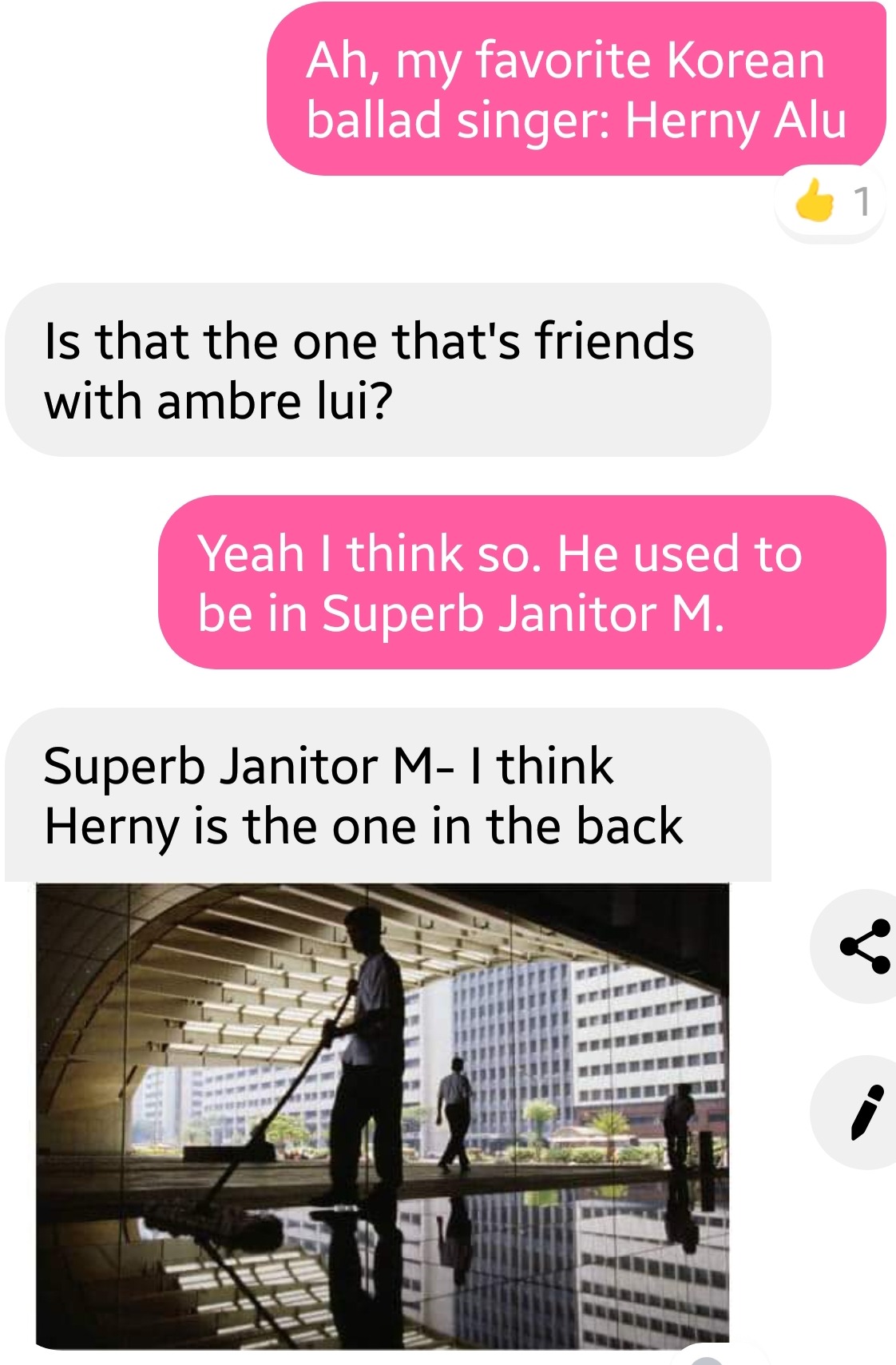Edit the photo with the pencil icon
Screen dimensions: 896x1365
coord(866,1112)
